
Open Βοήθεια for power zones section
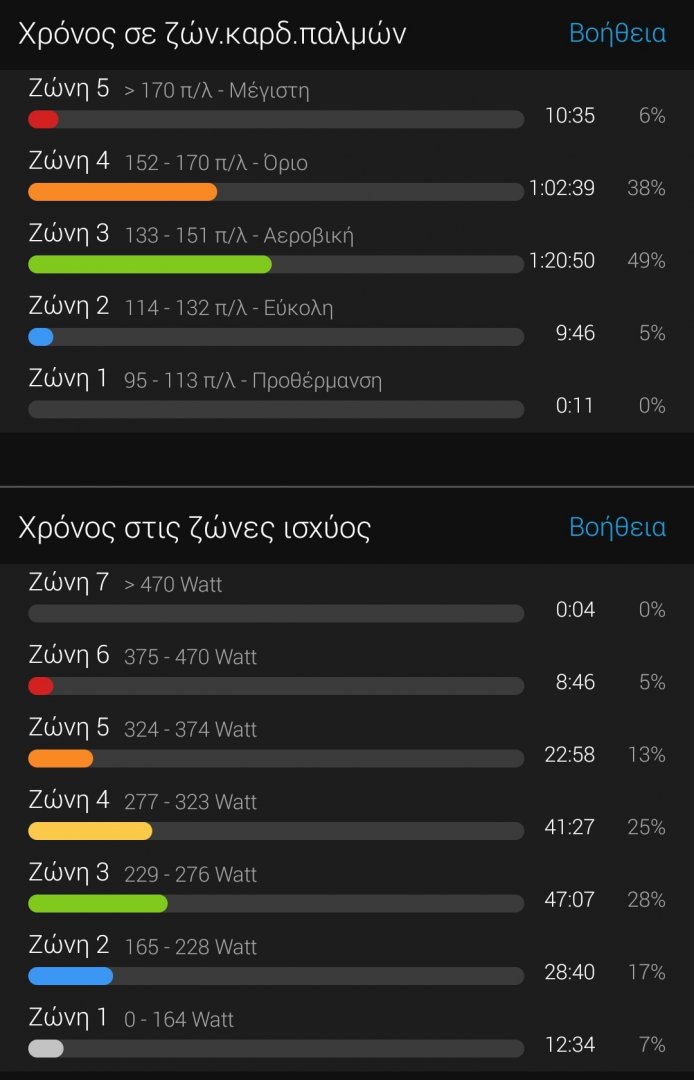pos(617,527)
